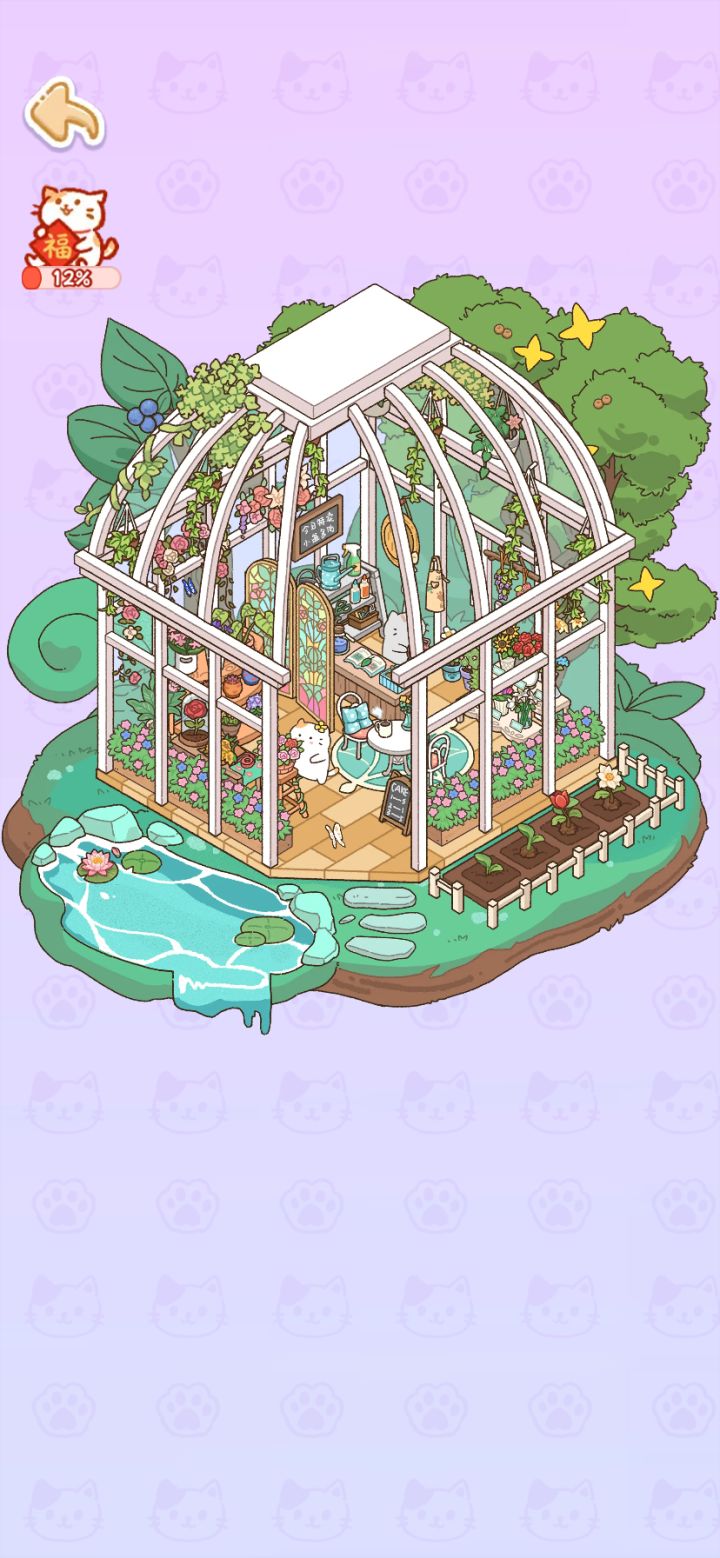720x1558 pixels.
Task: Open the chalkboard menu above the counter
Action: coord(318,530)
